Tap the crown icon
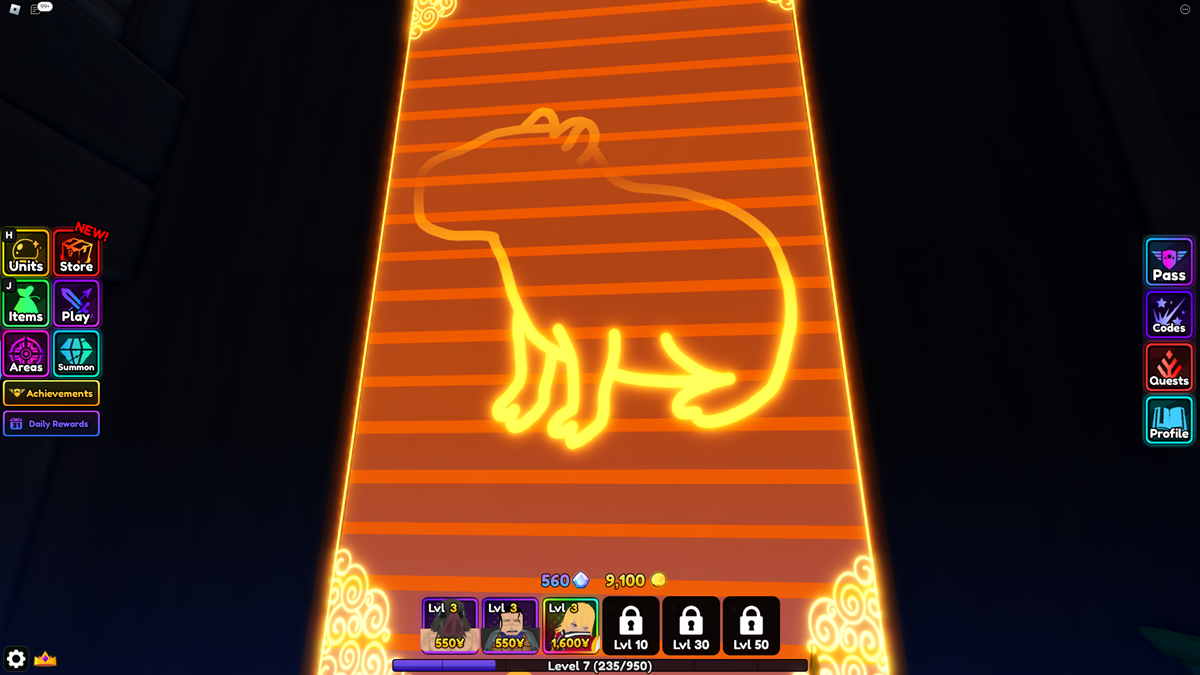The width and height of the screenshot is (1200, 675). click(45, 659)
